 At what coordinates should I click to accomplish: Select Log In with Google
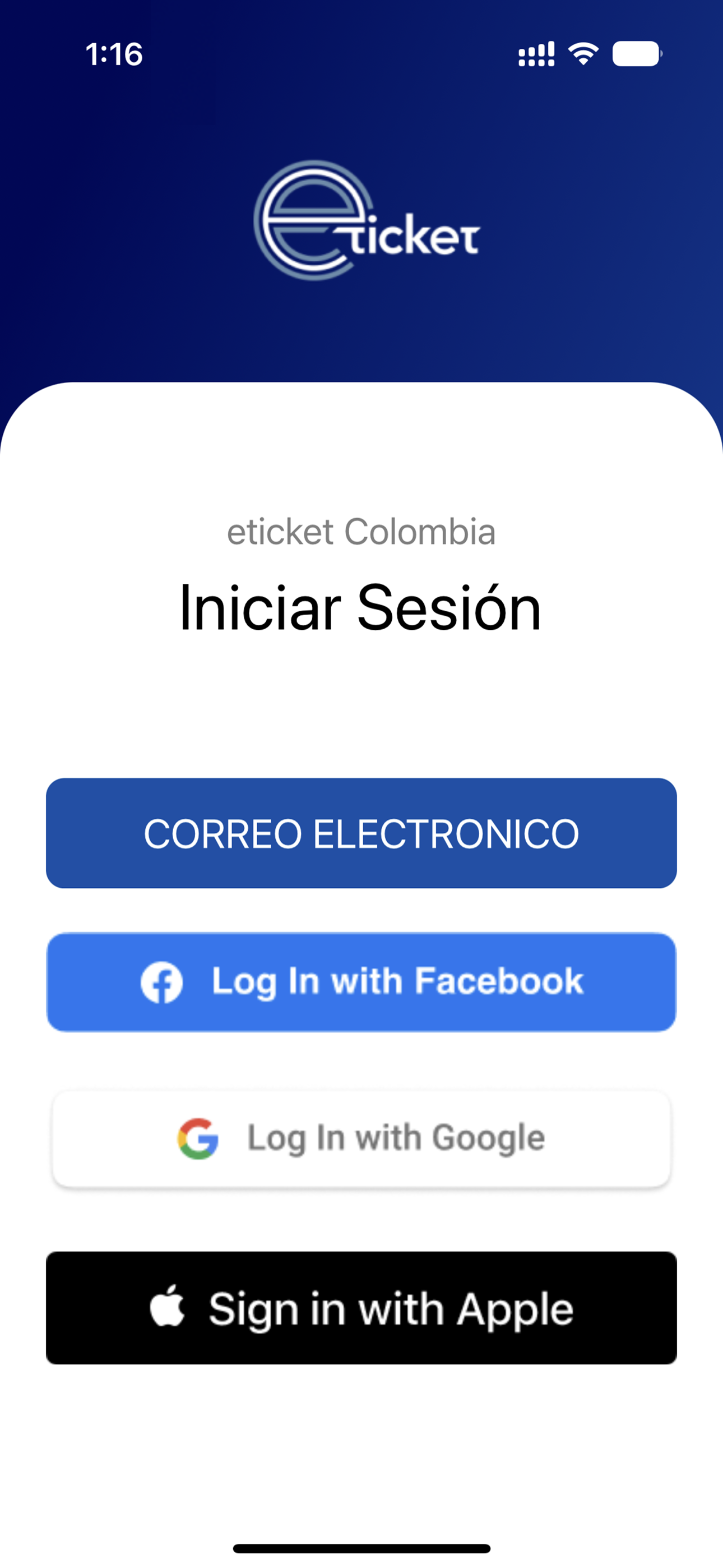point(361,1137)
